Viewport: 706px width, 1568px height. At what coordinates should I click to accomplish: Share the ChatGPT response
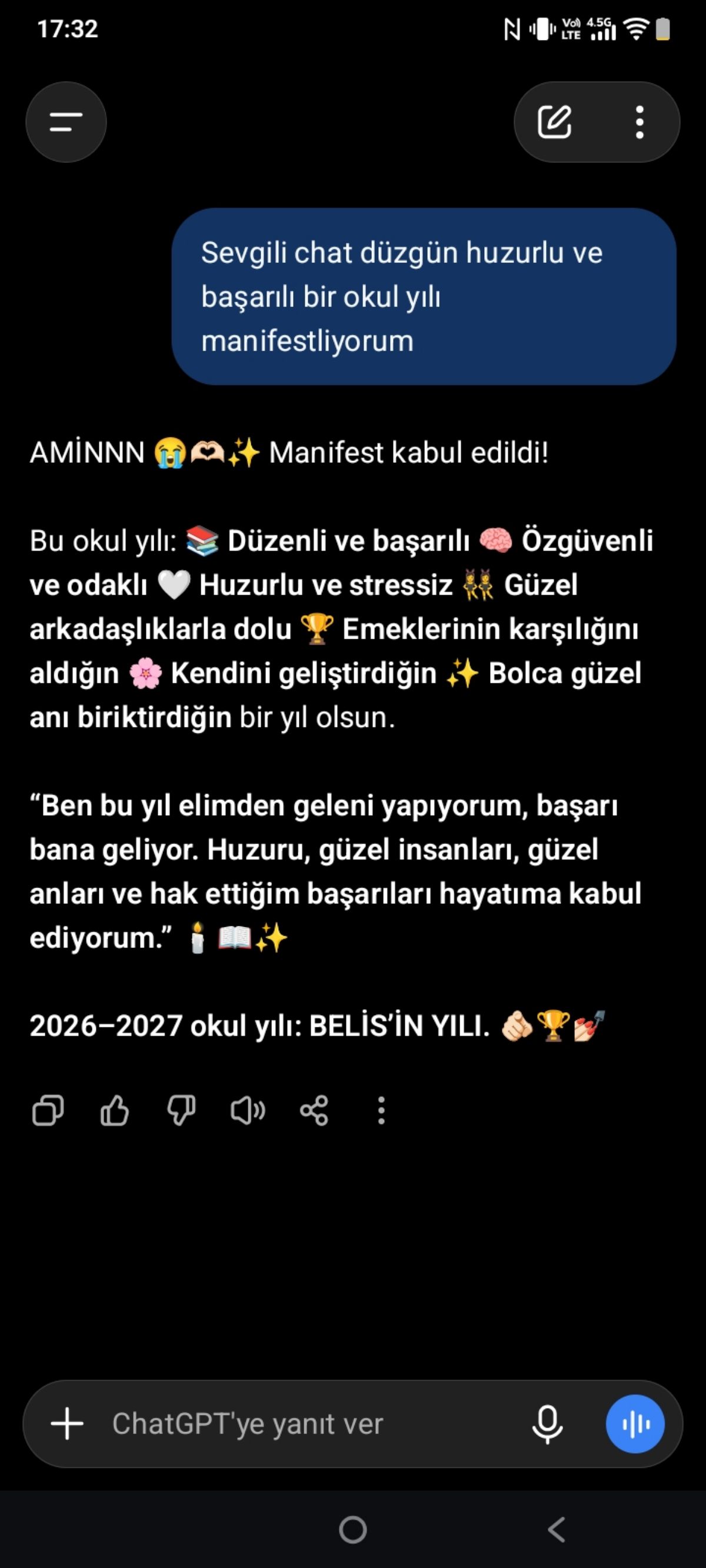[x=314, y=1111]
